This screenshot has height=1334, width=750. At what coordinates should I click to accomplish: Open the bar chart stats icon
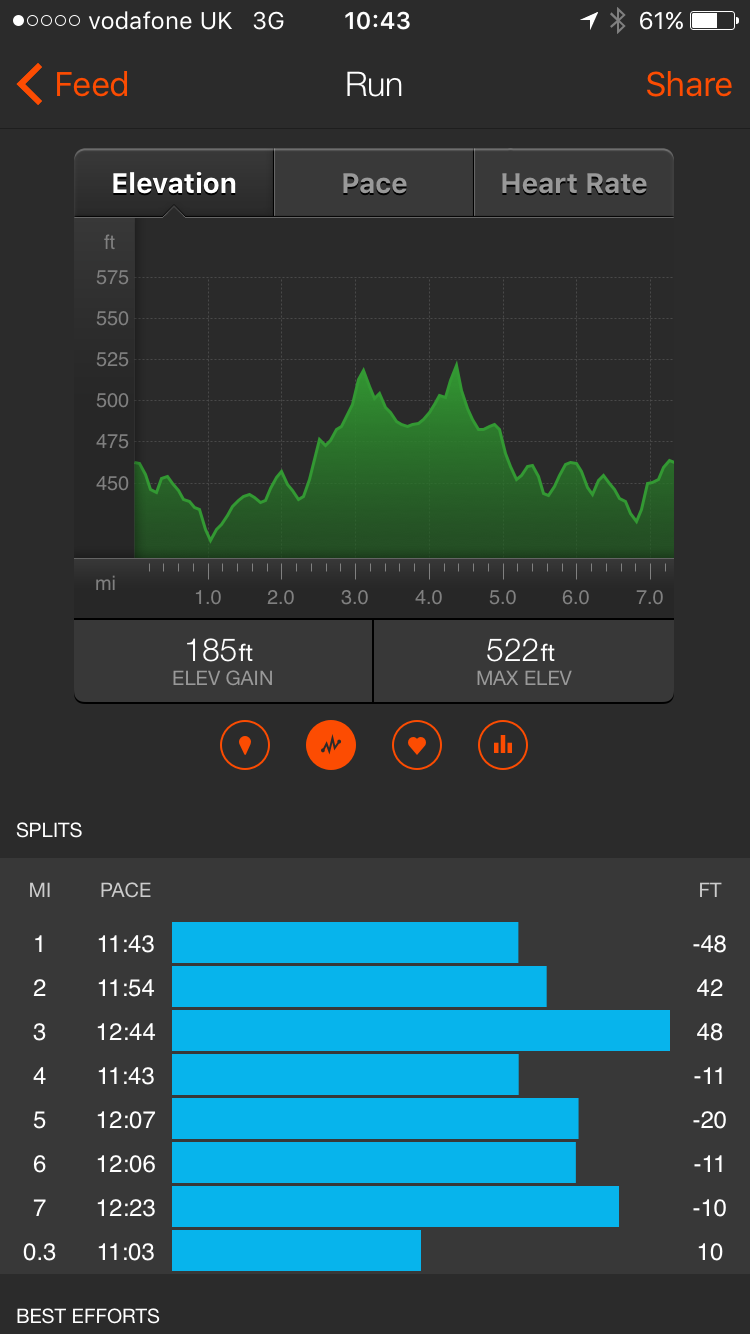click(503, 745)
